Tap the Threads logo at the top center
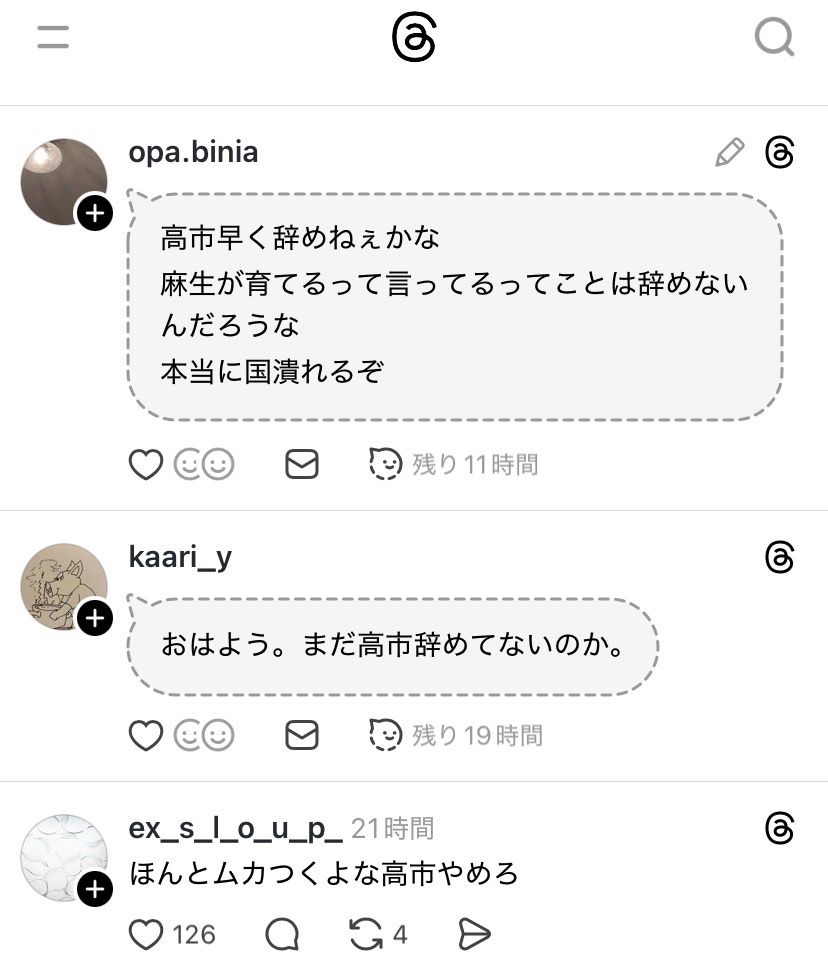The width and height of the screenshot is (828, 959). click(x=414, y=38)
